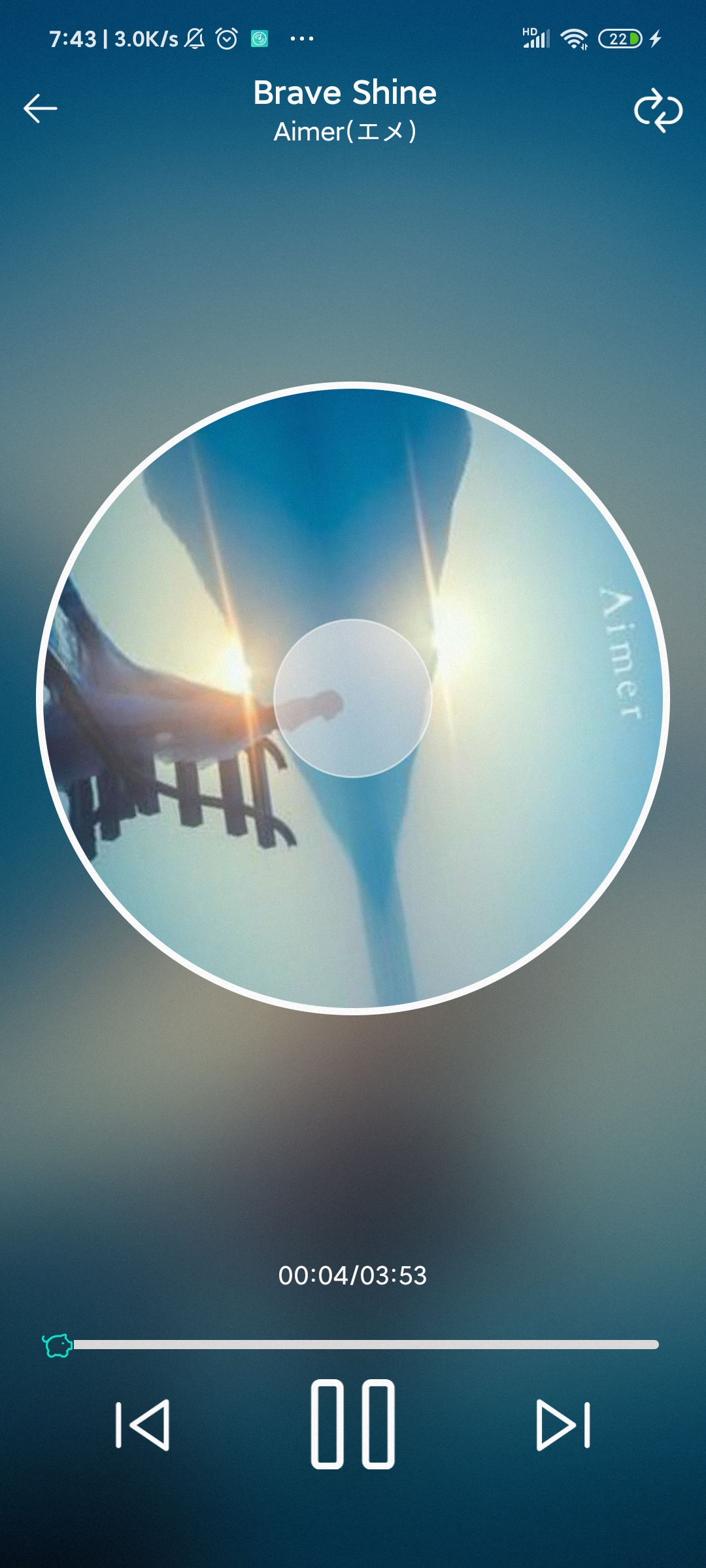The image size is (706, 1568).
Task: Pause Brave Shine playback
Action: (353, 1424)
